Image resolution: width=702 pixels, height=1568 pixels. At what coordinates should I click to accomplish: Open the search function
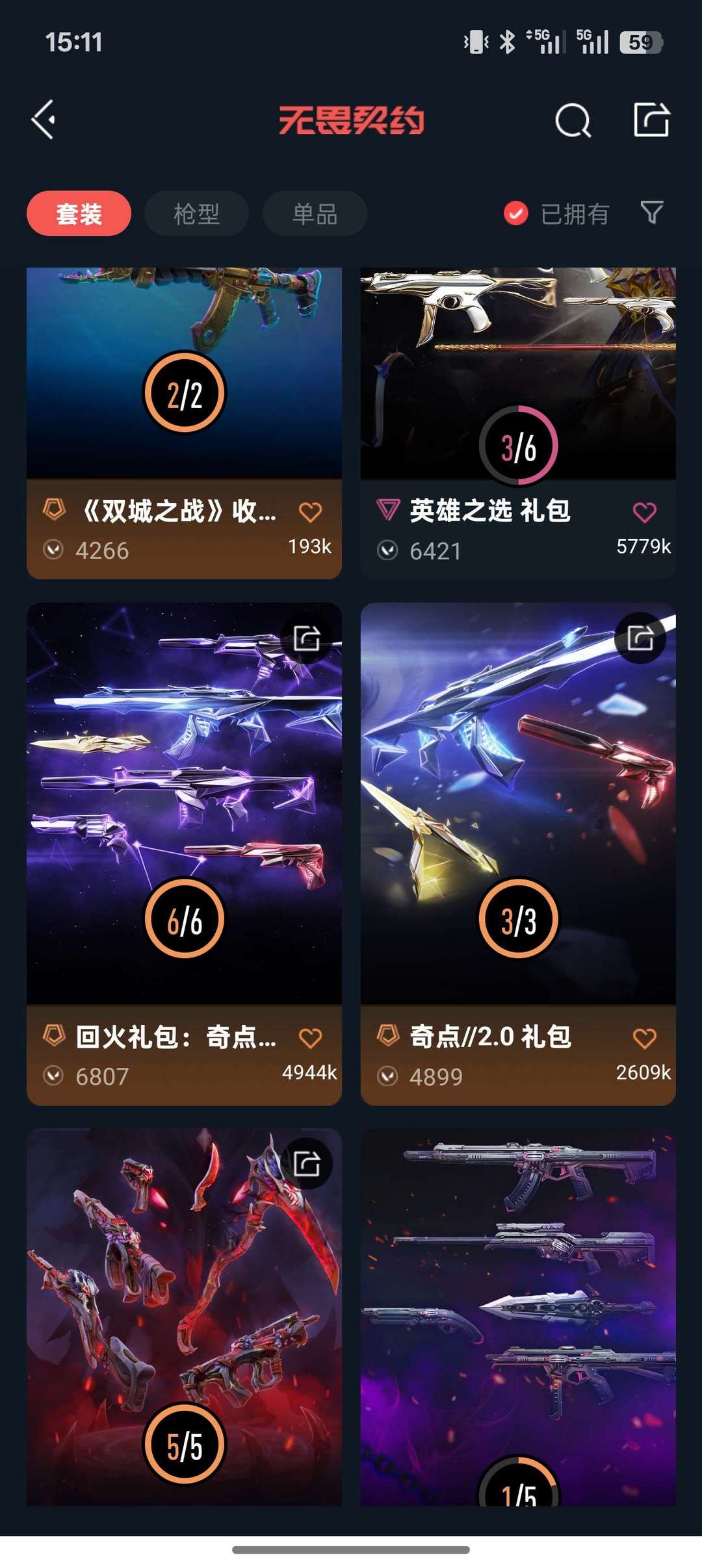[x=573, y=120]
